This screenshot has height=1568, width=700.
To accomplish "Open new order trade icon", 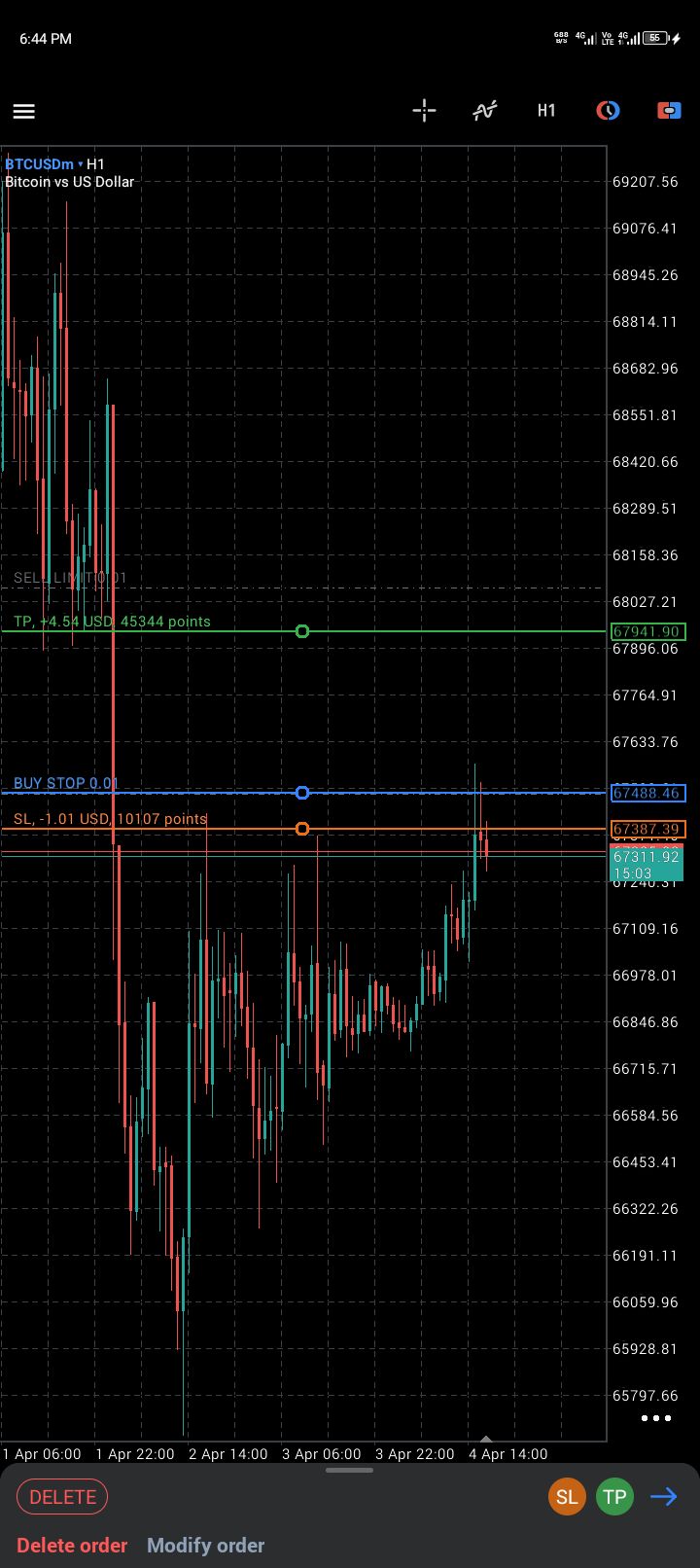I will point(669,110).
